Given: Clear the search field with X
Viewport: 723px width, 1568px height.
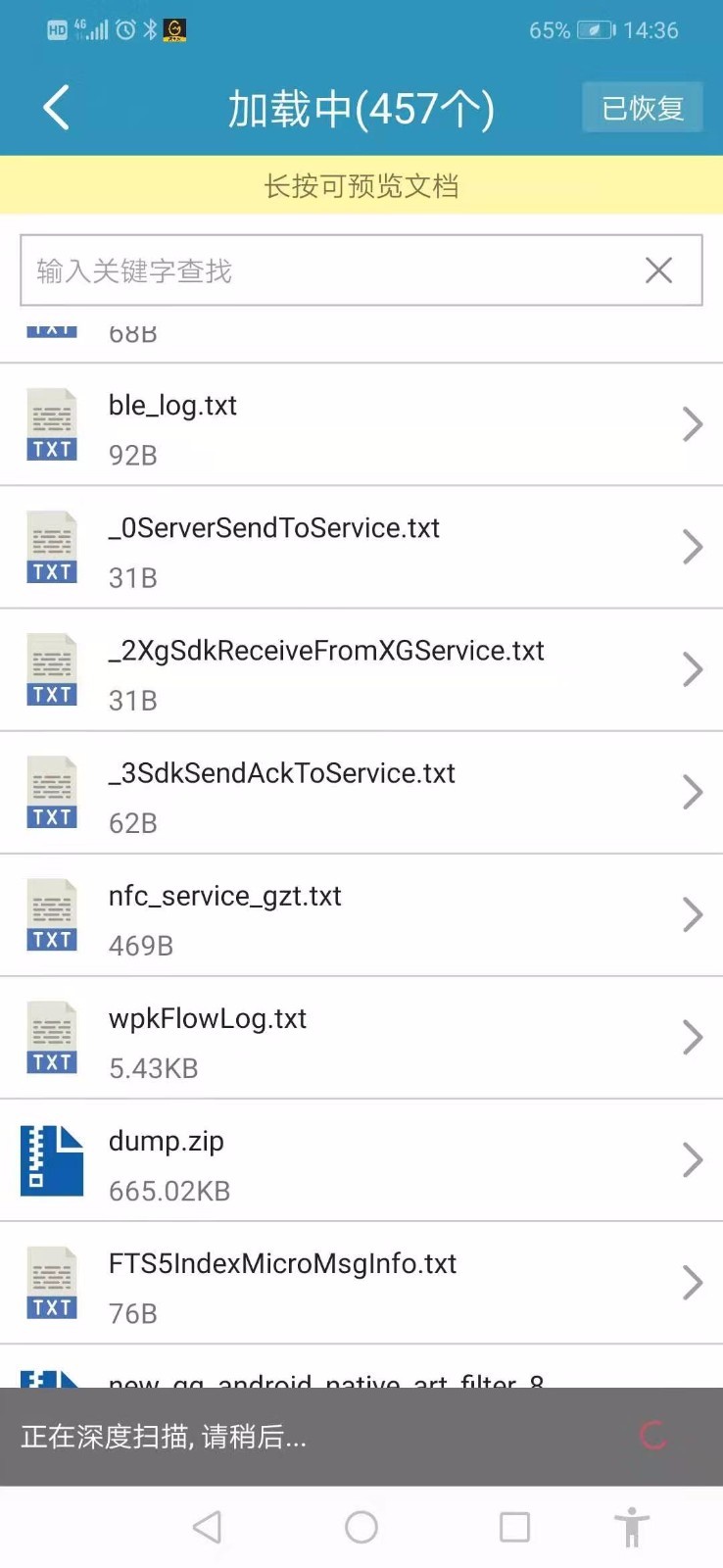Looking at the screenshot, I should (658, 270).
